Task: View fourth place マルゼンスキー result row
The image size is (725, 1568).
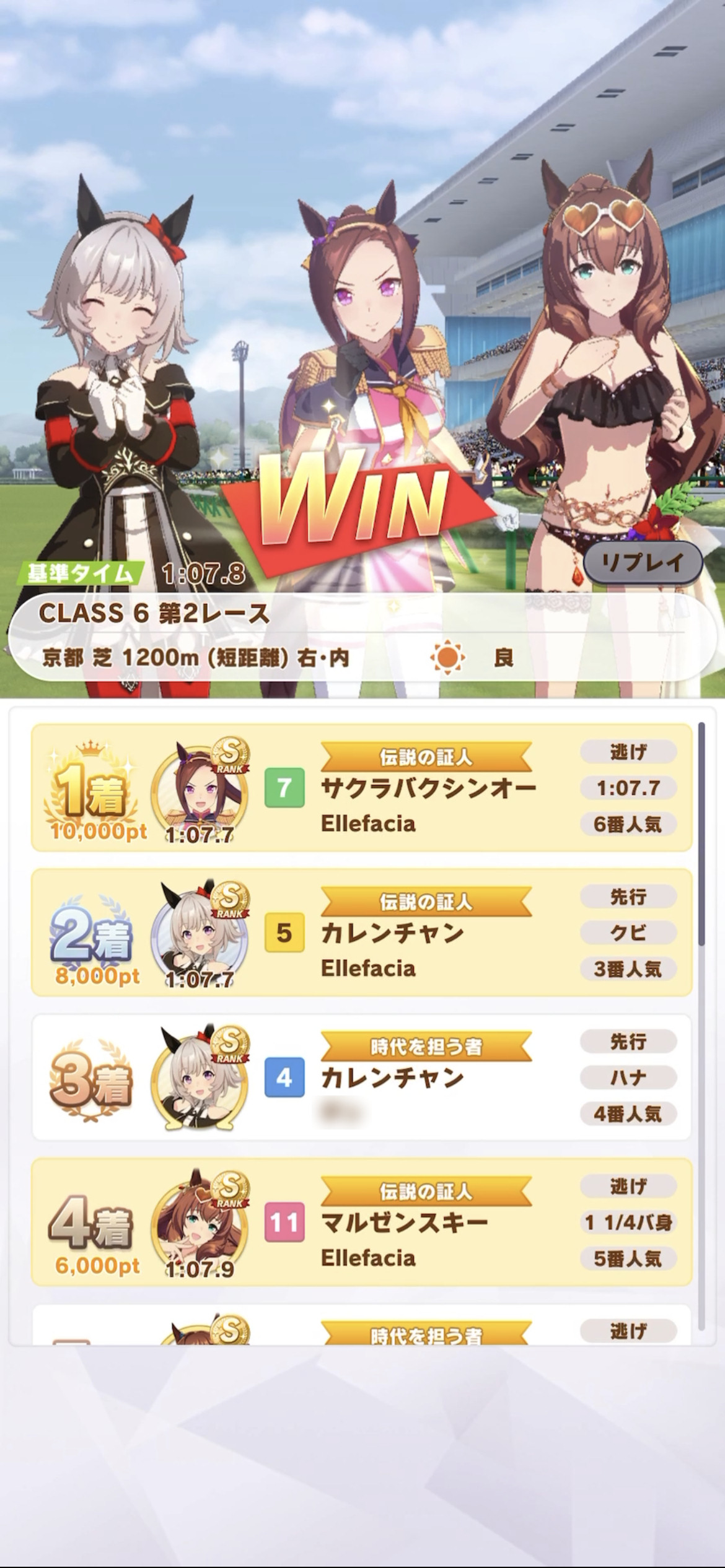Action: (x=361, y=1222)
